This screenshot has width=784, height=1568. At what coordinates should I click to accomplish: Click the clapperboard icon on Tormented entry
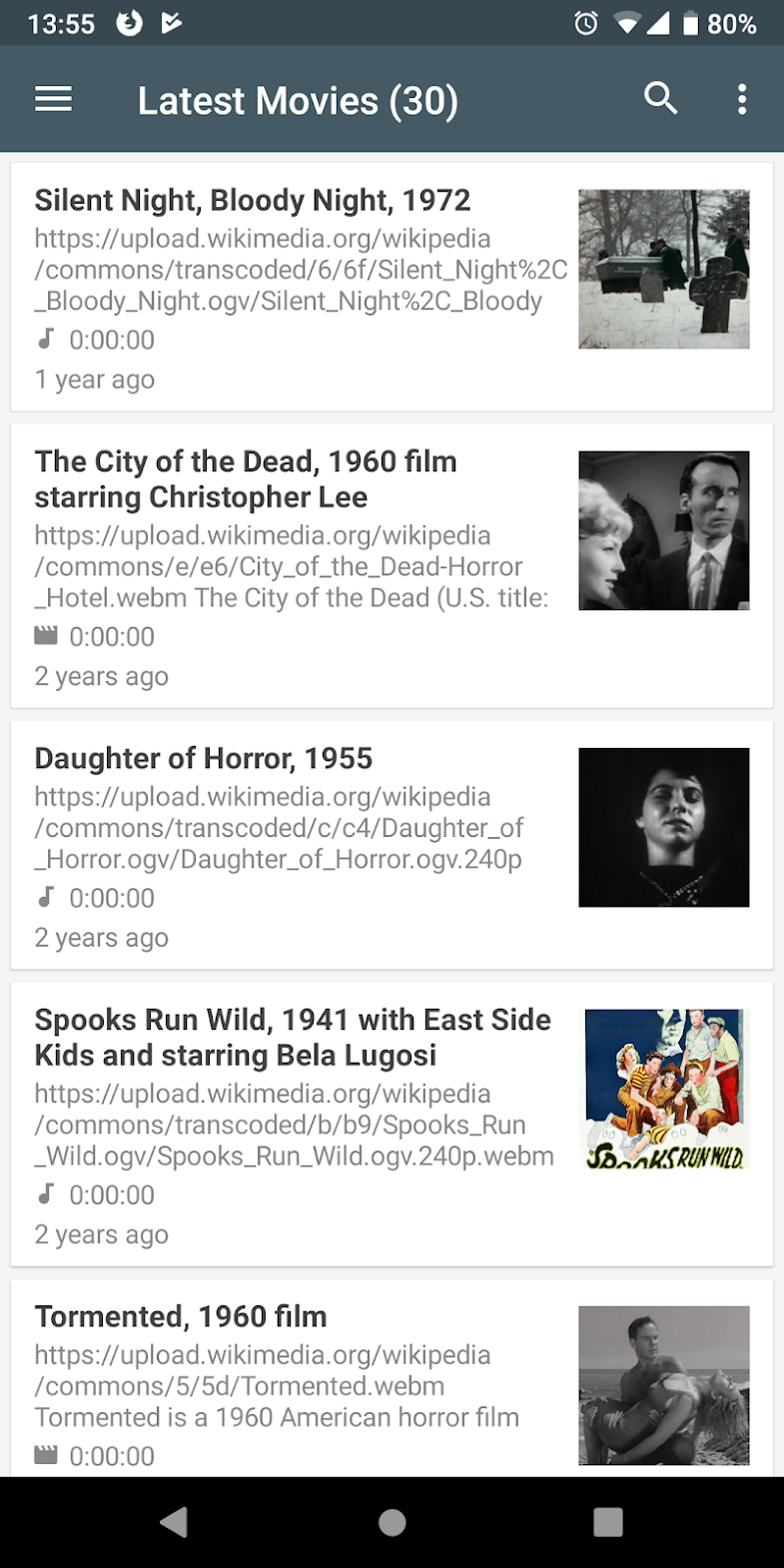coord(44,1456)
